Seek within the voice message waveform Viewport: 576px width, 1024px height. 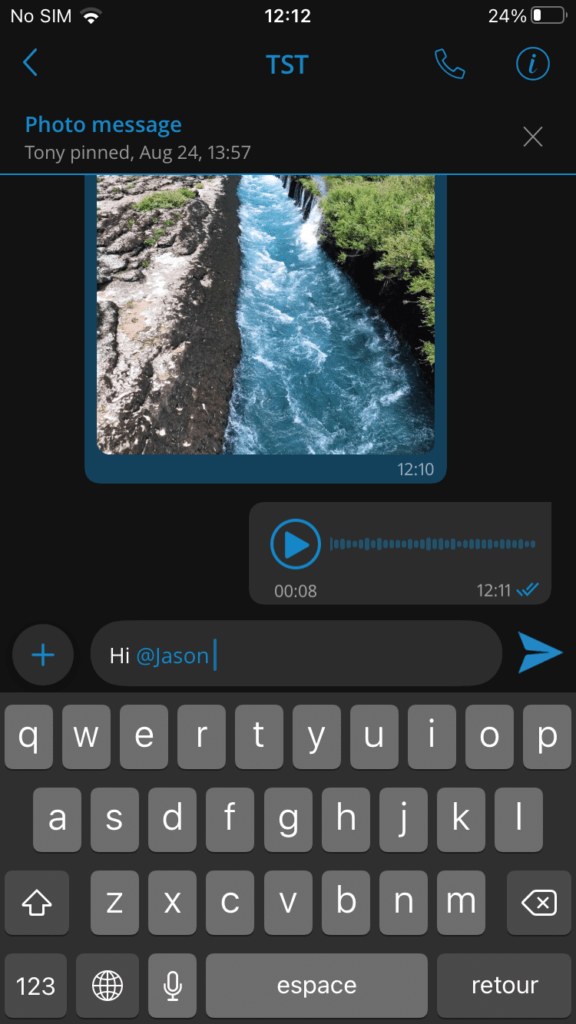click(432, 543)
